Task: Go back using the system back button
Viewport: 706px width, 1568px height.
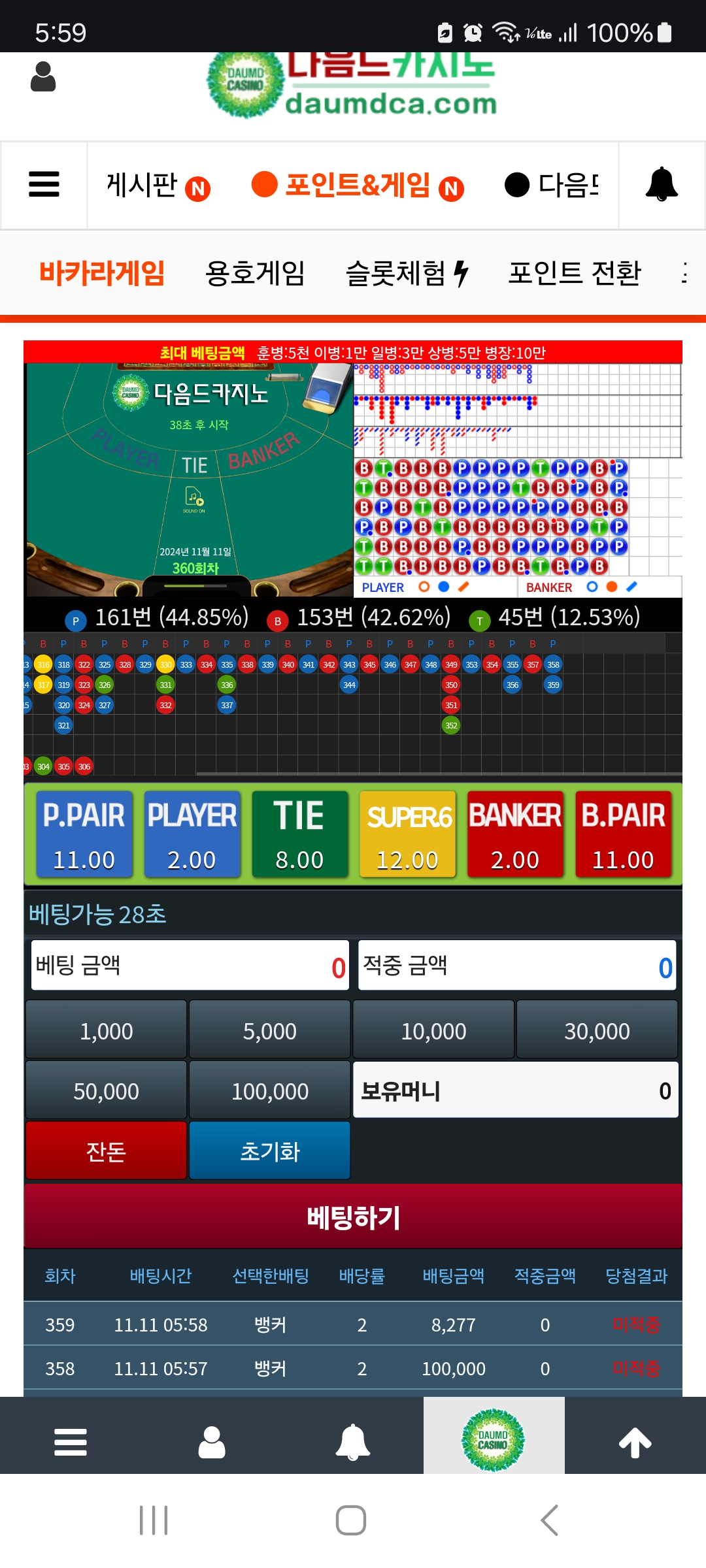Action: coord(550,1520)
